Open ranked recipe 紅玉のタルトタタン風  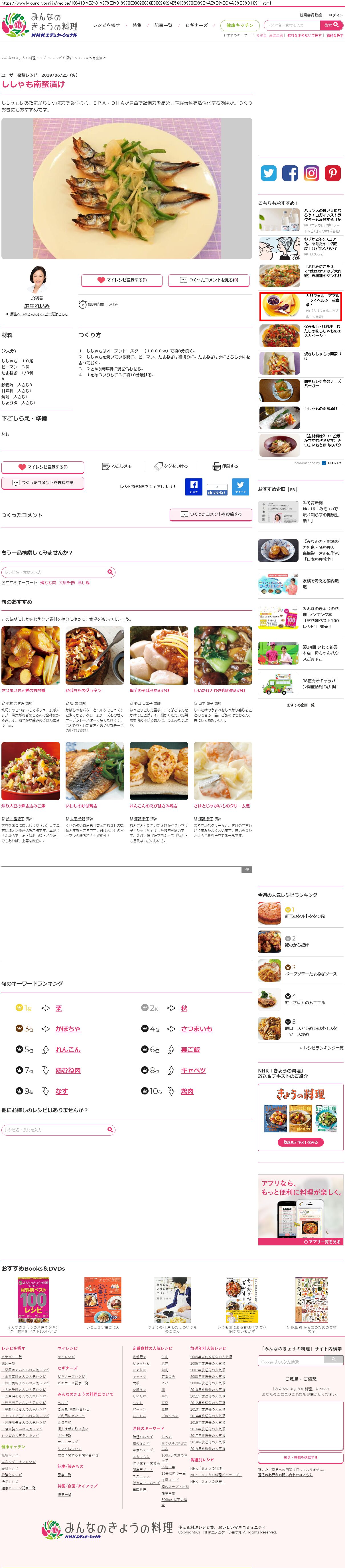coord(305,916)
